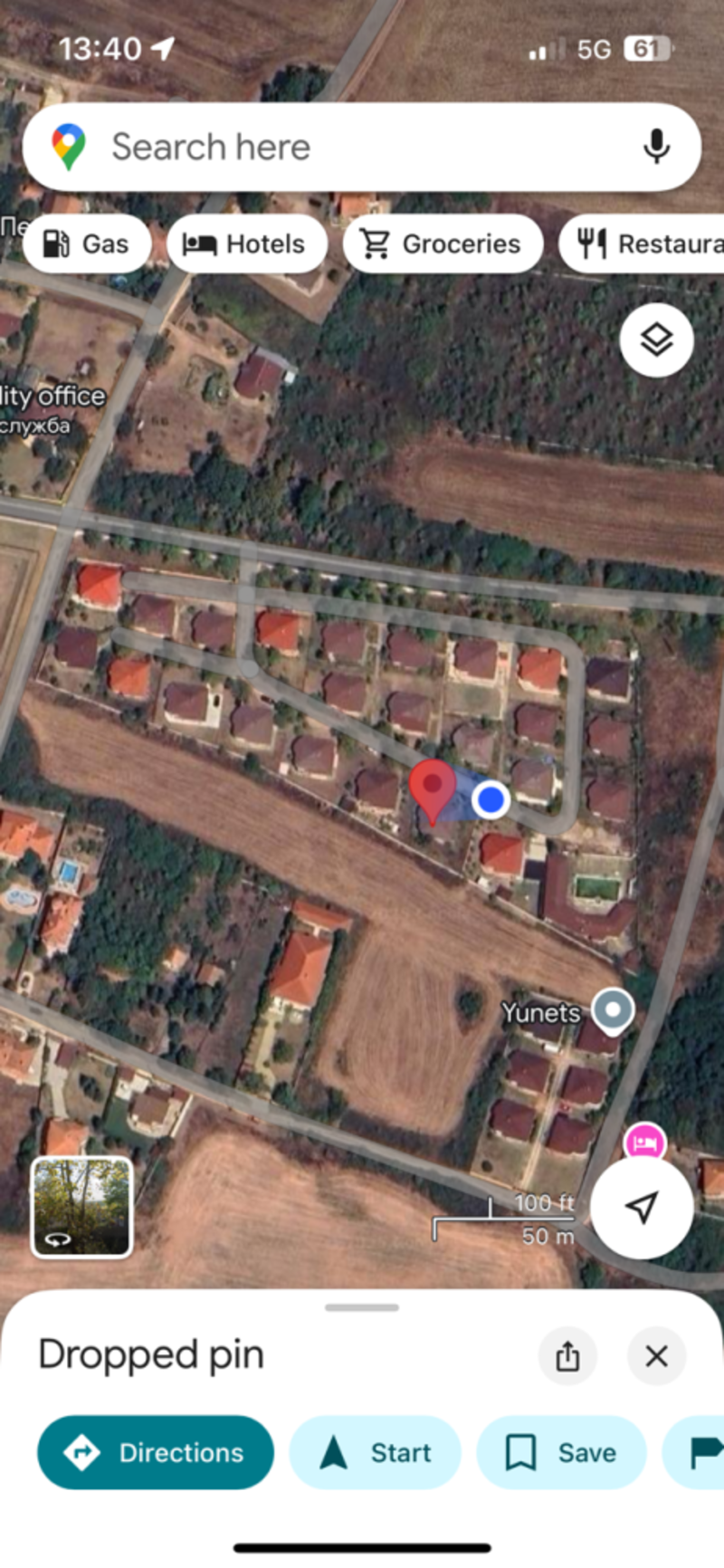Open the Yunets place marker

tap(613, 1009)
